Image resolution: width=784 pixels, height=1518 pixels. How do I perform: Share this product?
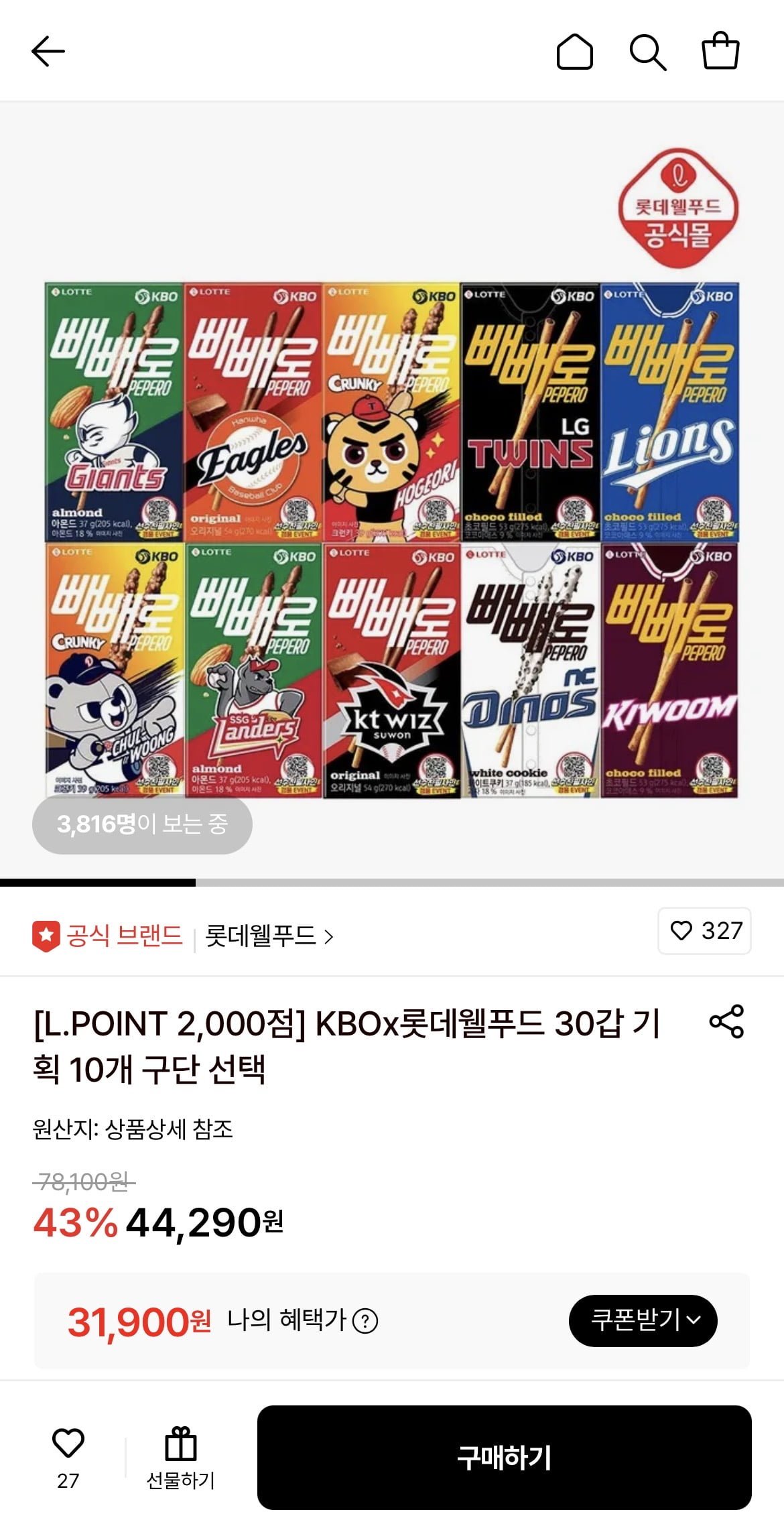coord(726,1021)
